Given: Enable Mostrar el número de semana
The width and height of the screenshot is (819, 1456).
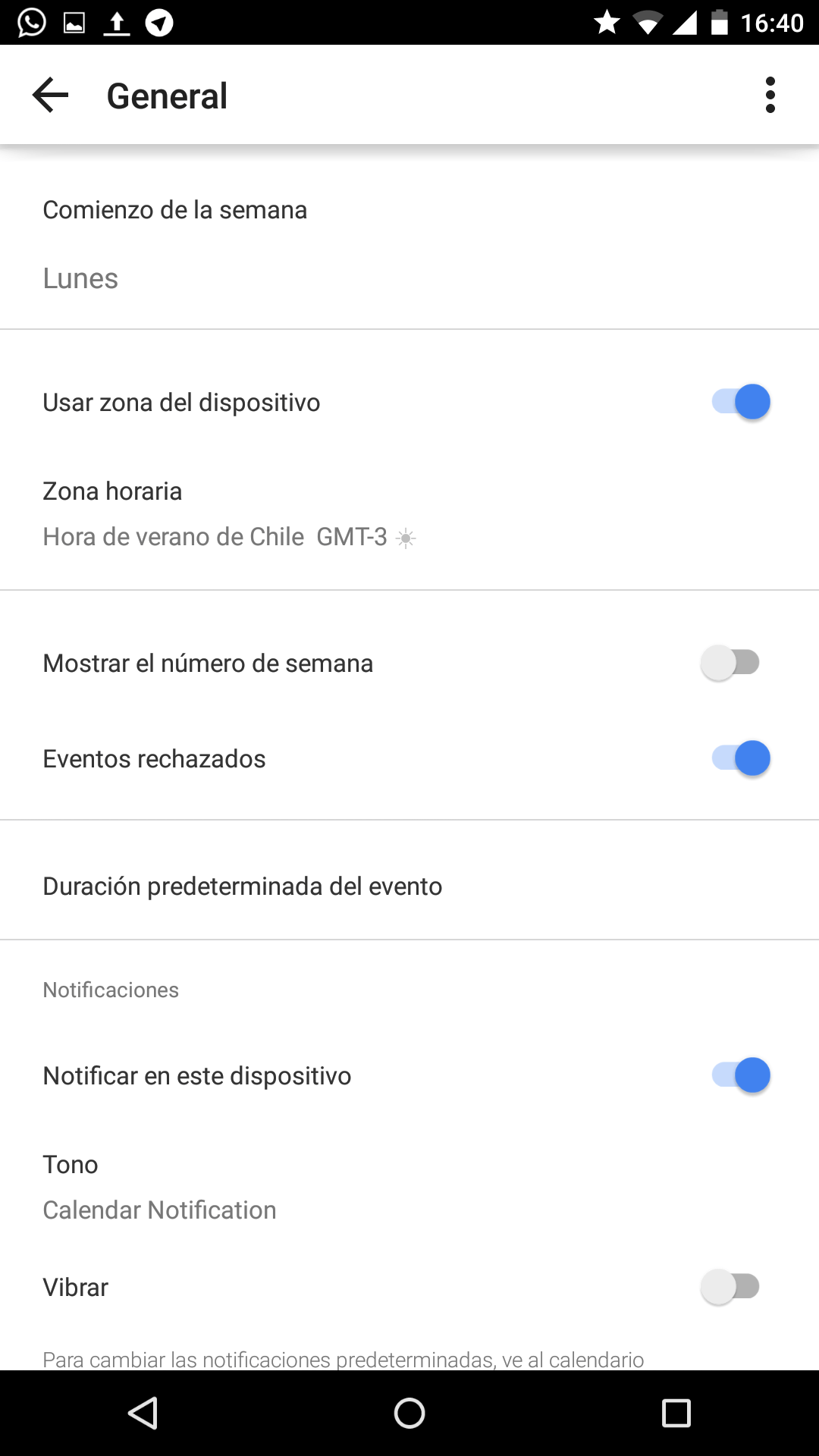Looking at the screenshot, I should [x=730, y=663].
